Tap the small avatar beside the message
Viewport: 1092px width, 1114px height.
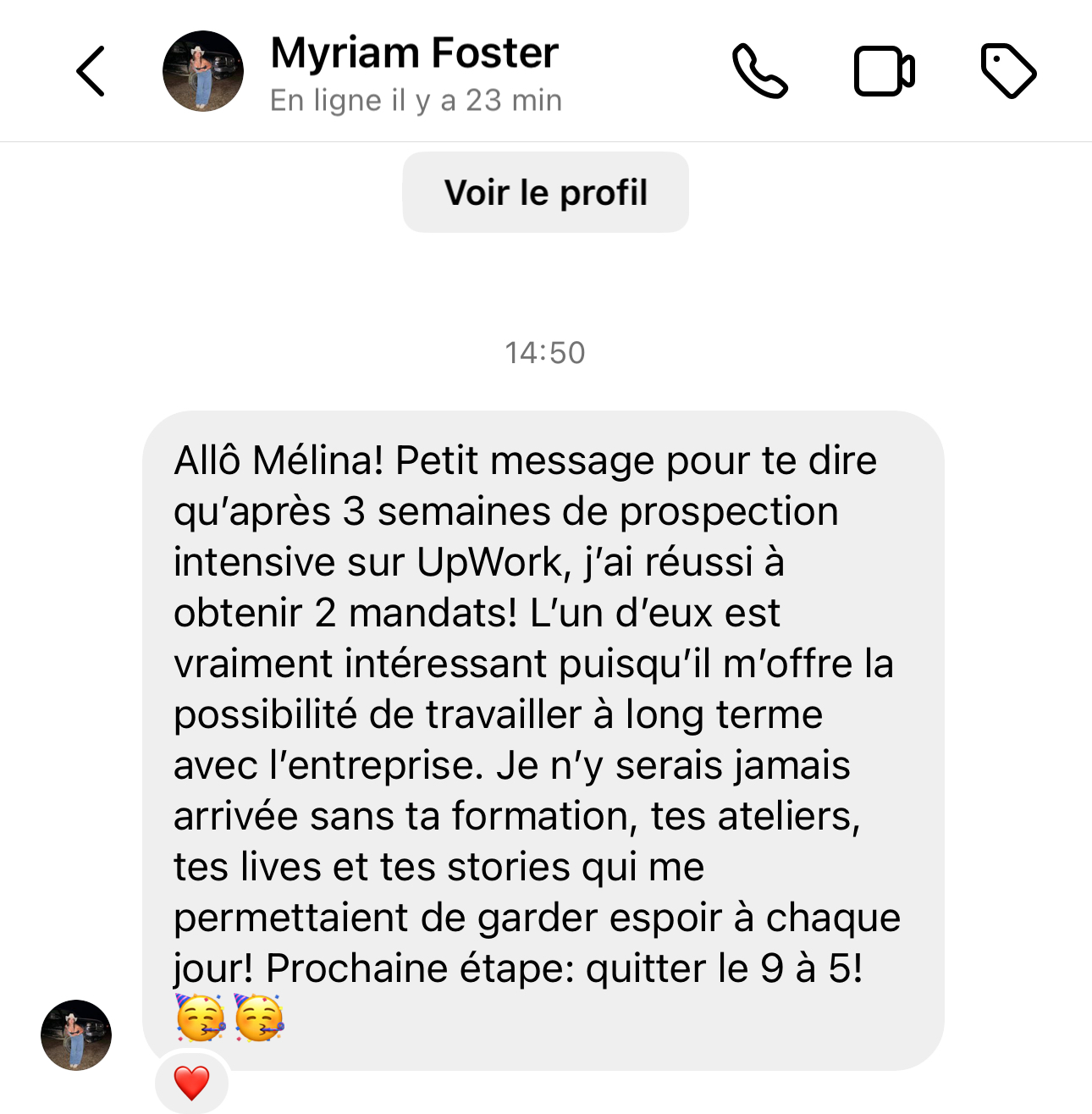click(76, 1034)
